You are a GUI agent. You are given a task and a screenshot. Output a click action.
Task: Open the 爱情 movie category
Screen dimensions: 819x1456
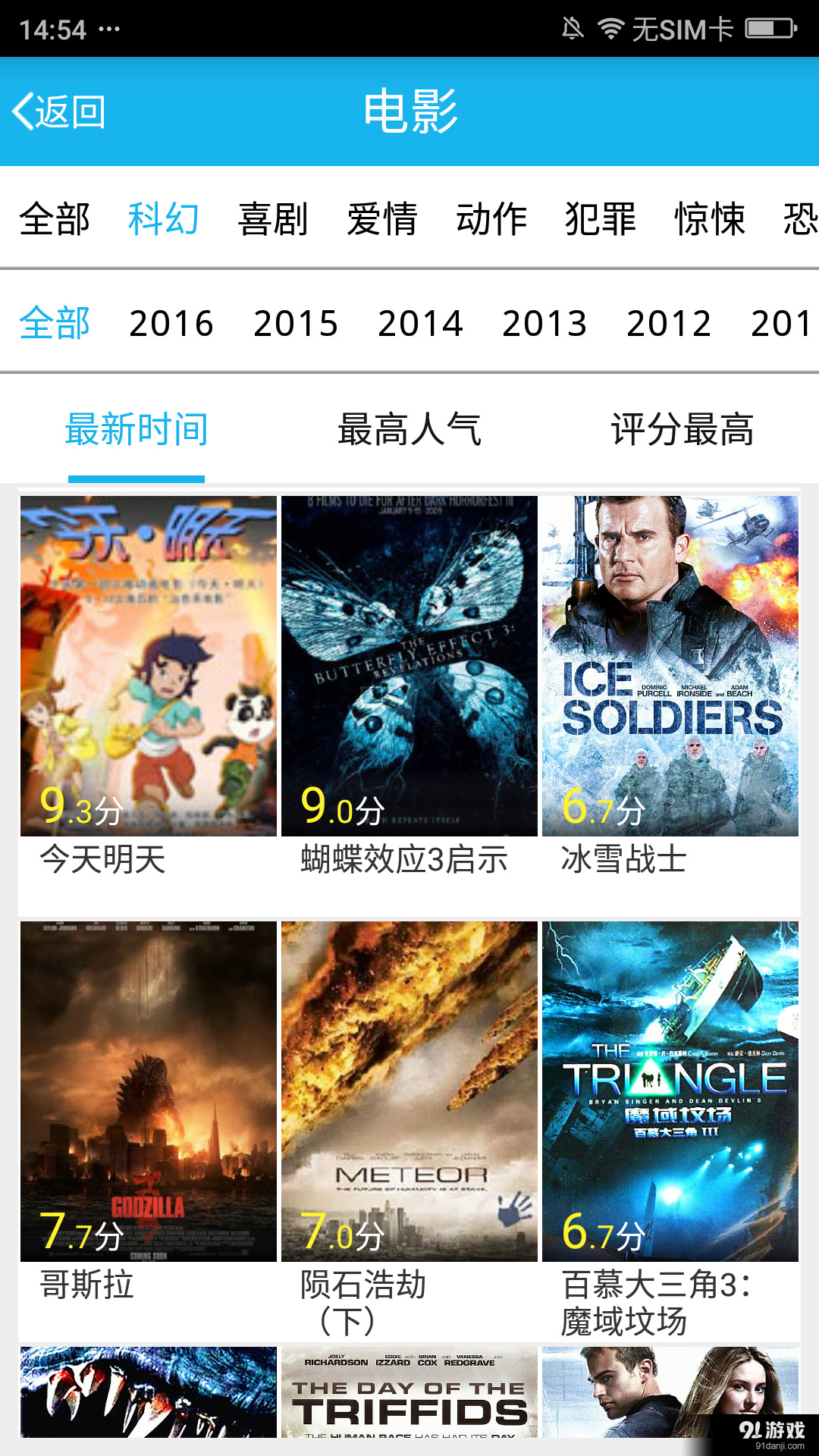click(383, 220)
